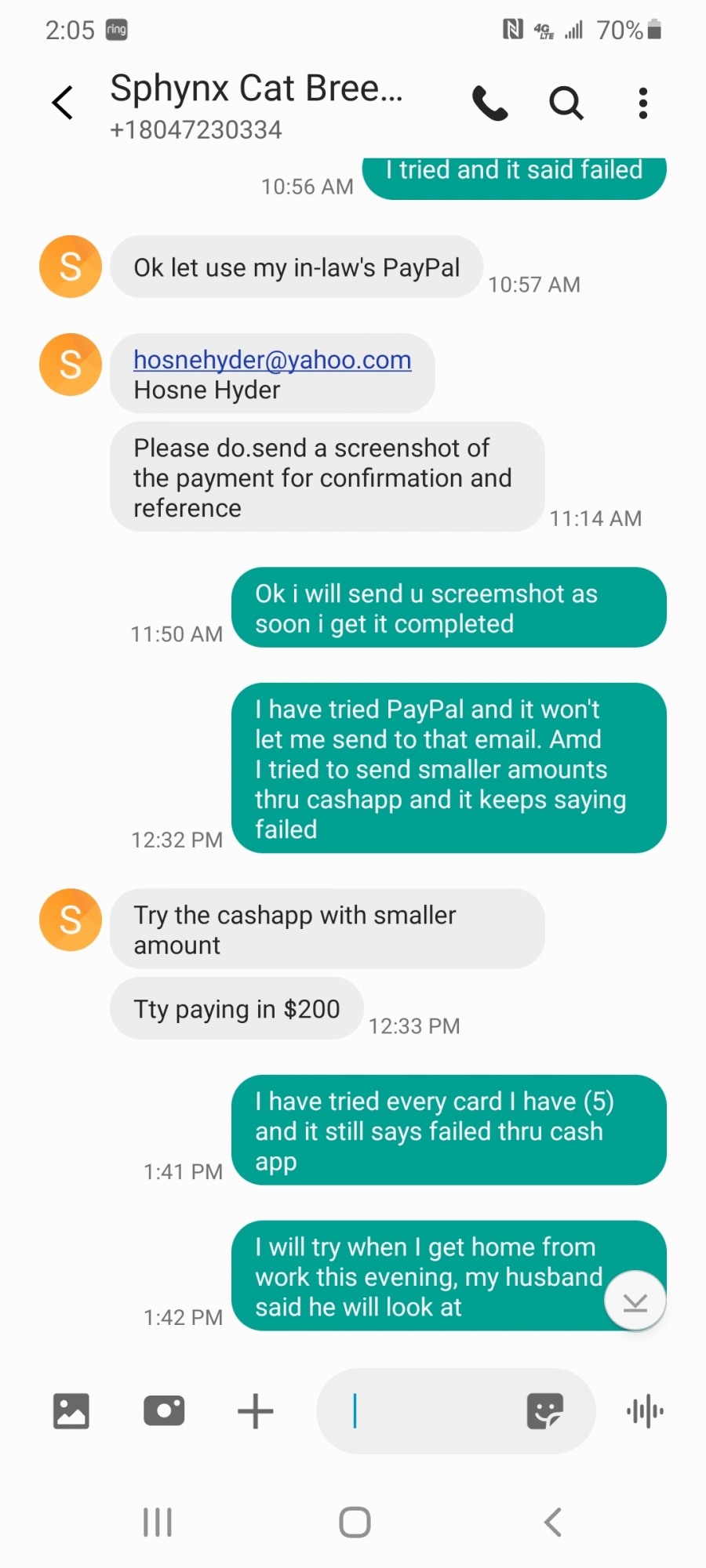
Task: Open the camera to take a picture
Action: (x=164, y=1411)
